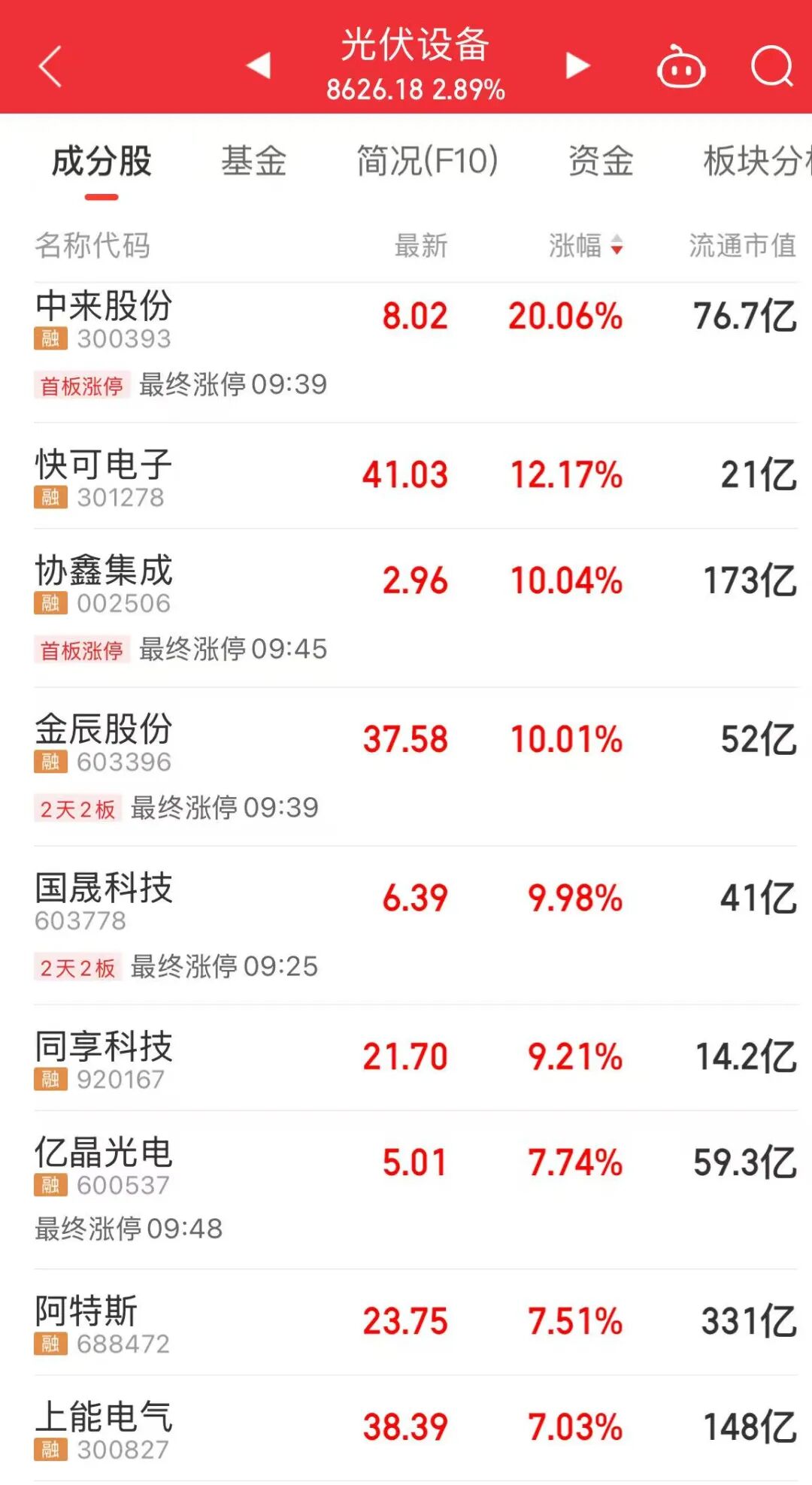Open the AI robot assistant icon
Image resolution: width=812 pixels, height=1485 pixels.
click(681, 66)
